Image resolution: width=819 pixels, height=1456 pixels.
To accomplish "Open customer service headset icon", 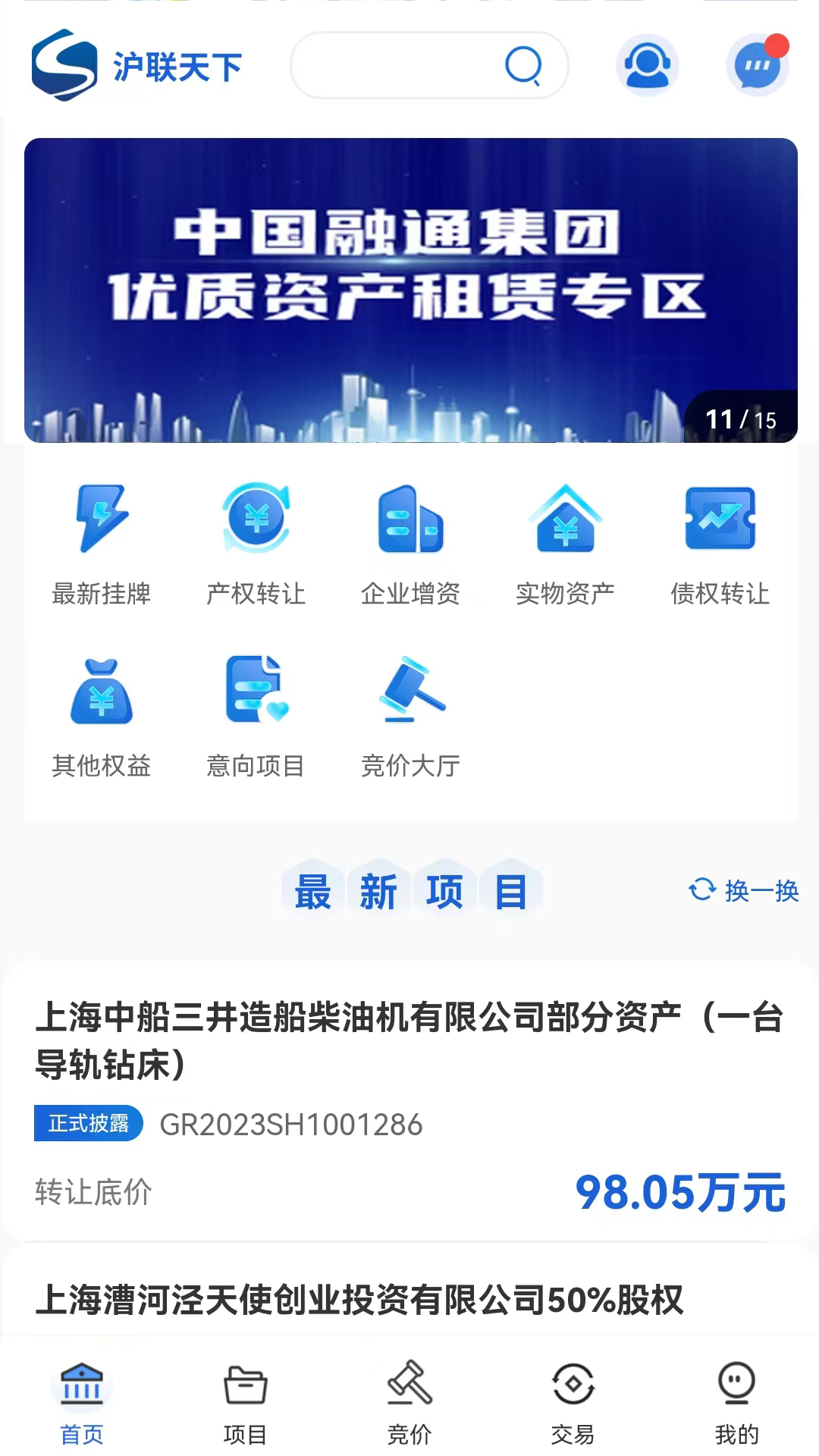I will click(x=647, y=65).
